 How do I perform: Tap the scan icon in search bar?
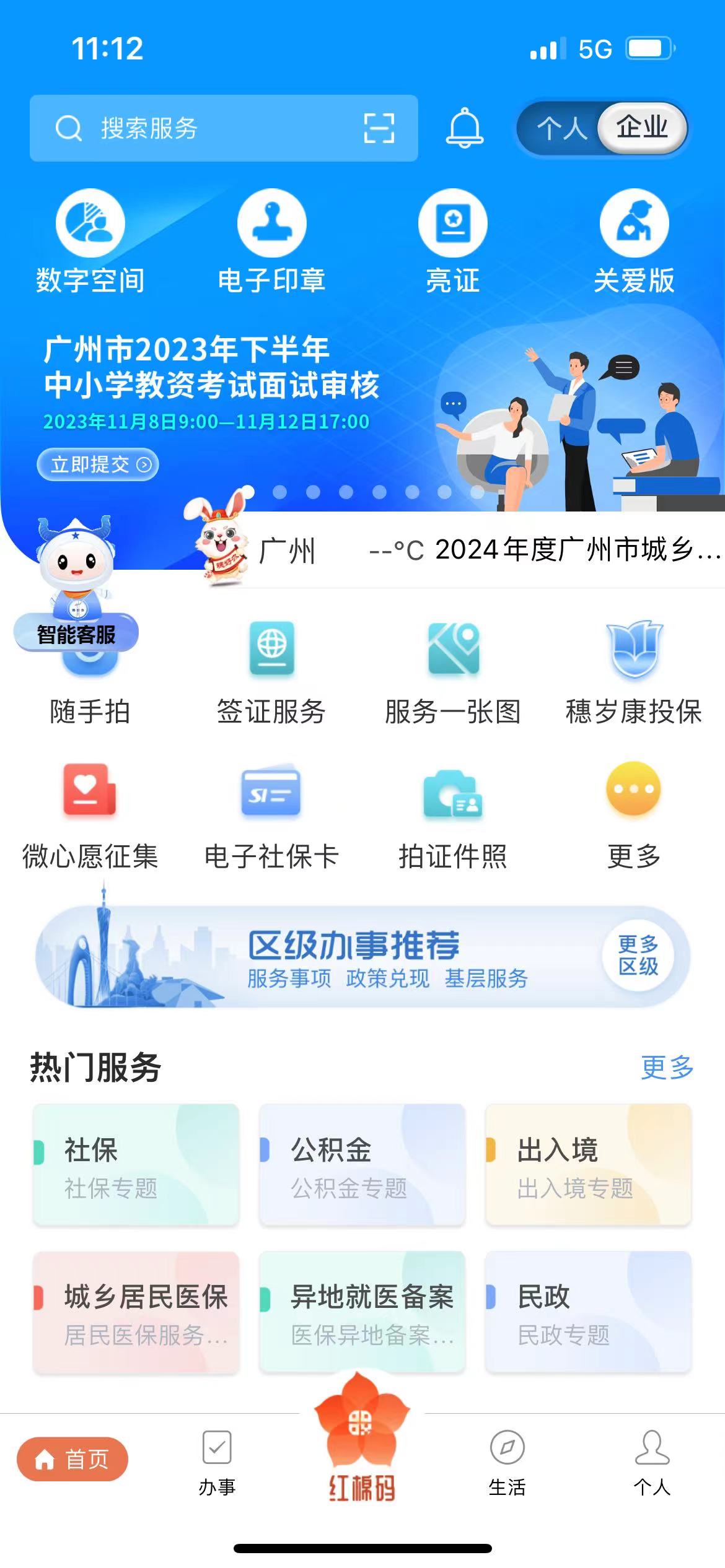[379, 128]
